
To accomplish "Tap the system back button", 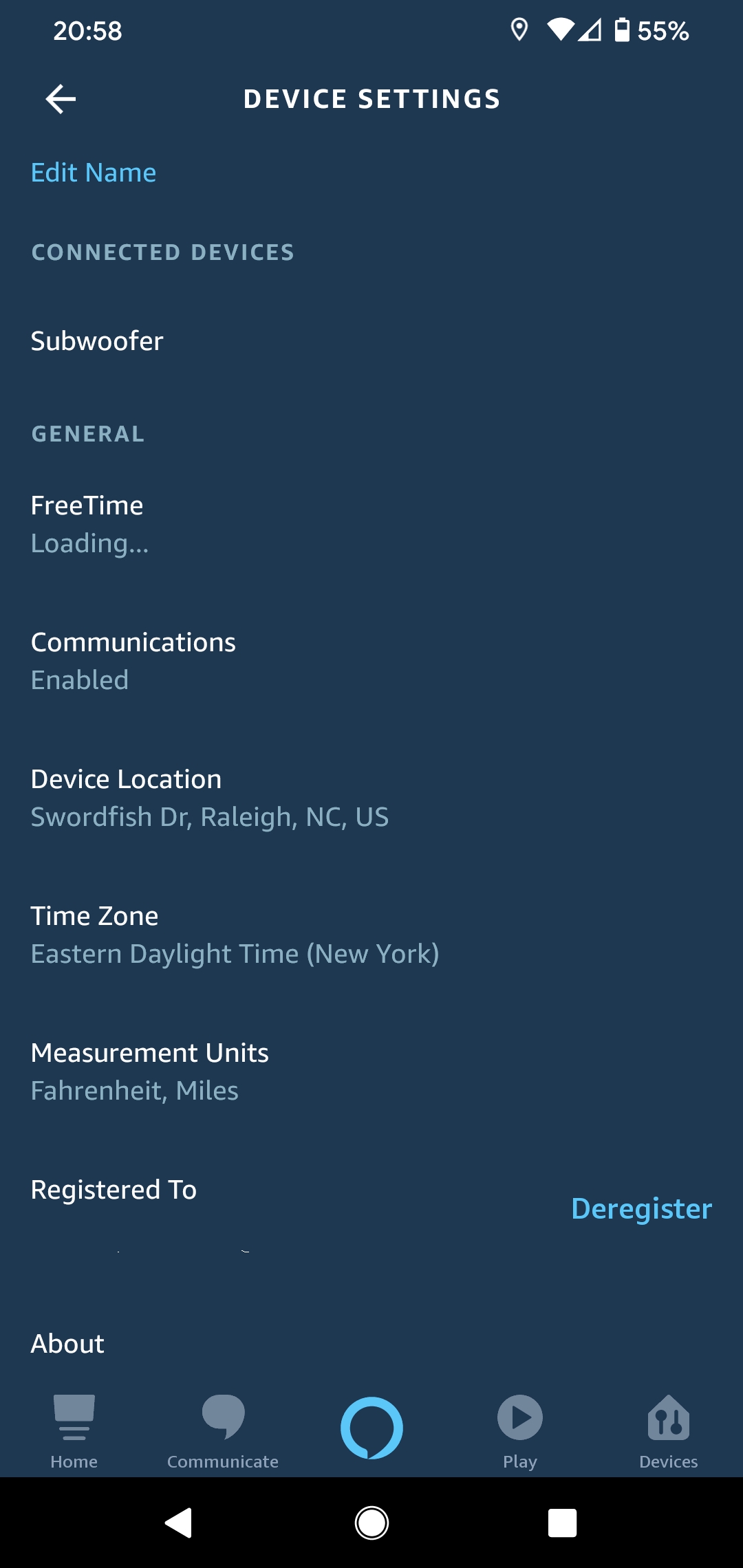I will (179, 1523).
